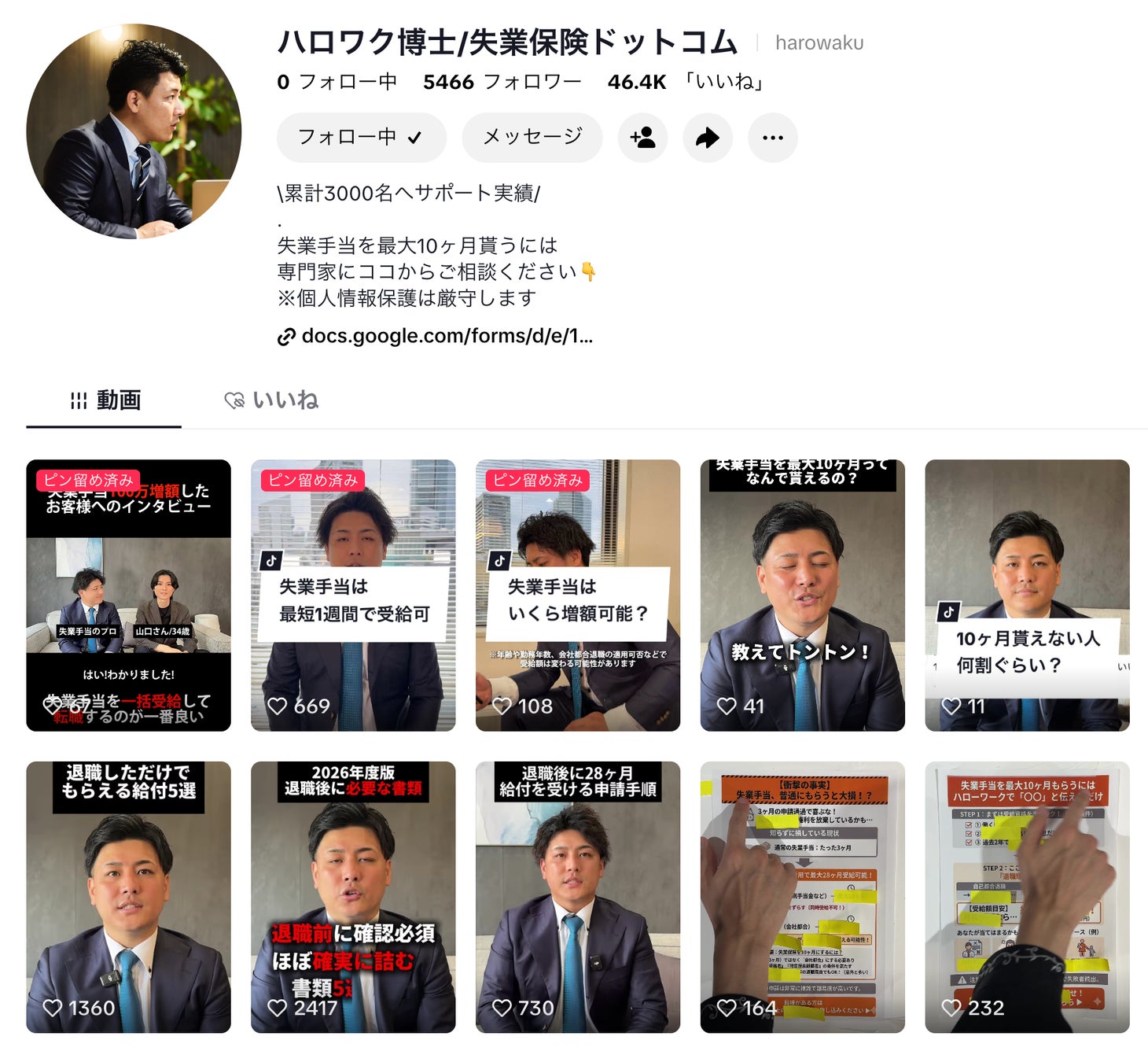The height and width of the screenshot is (1062, 1148).
Task: Switch to the いいね liked tab
Action: pos(271,400)
